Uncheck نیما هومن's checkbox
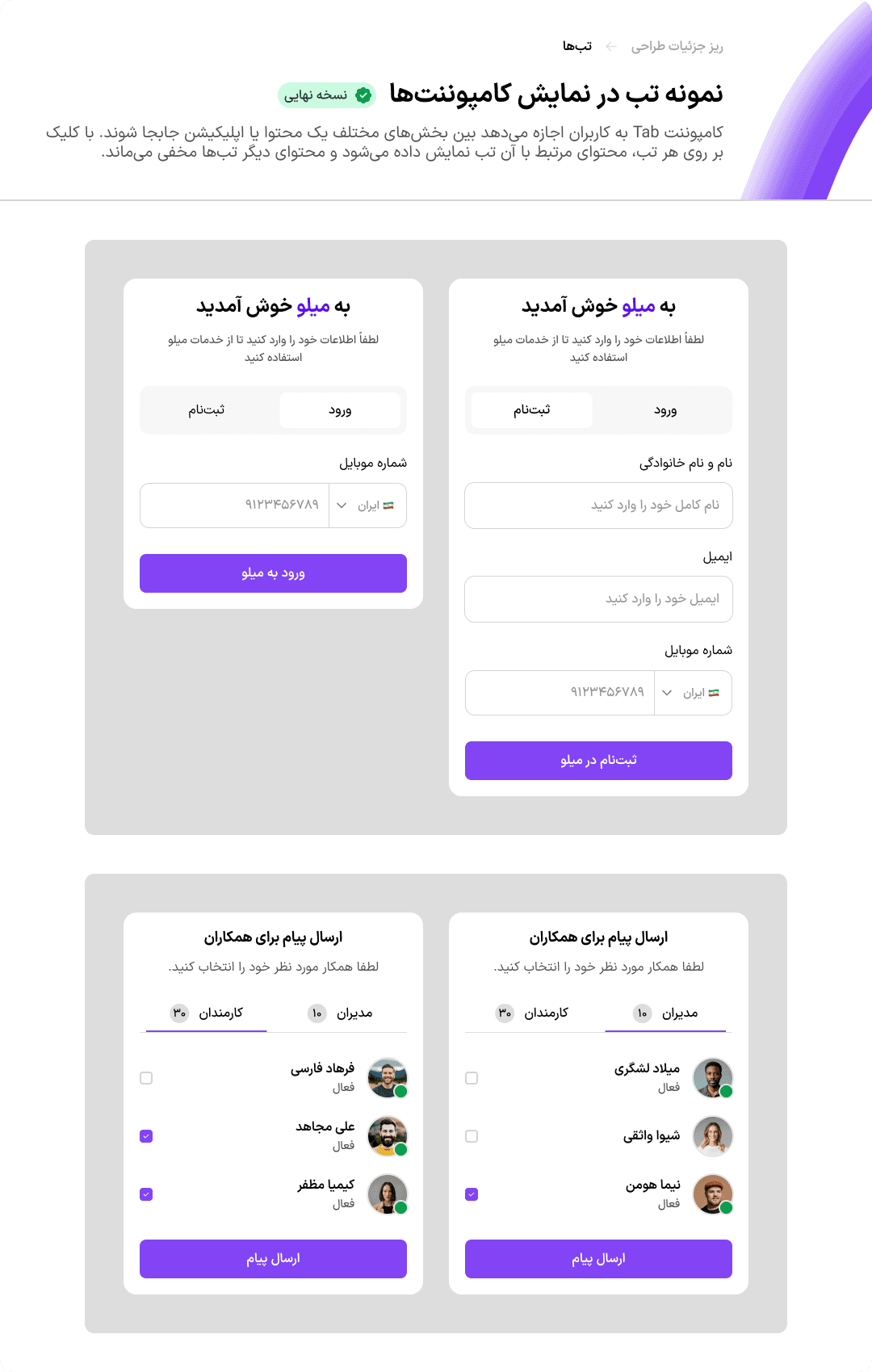The width and height of the screenshot is (872, 1372). [x=472, y=1194]
